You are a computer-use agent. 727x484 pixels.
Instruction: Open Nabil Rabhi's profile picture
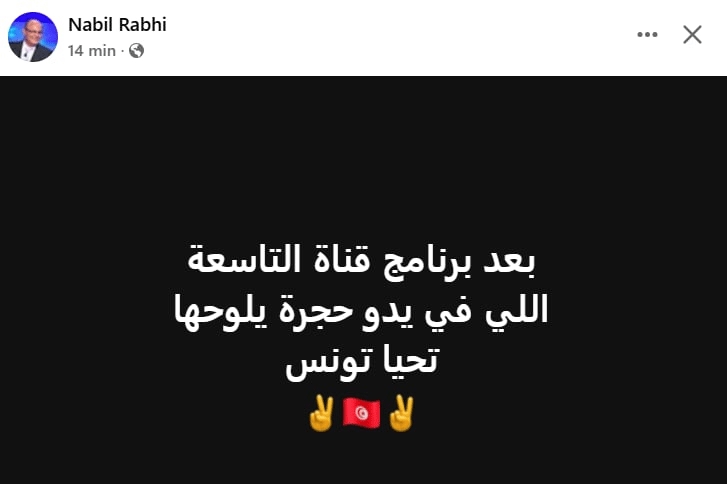tap(32, 37)
